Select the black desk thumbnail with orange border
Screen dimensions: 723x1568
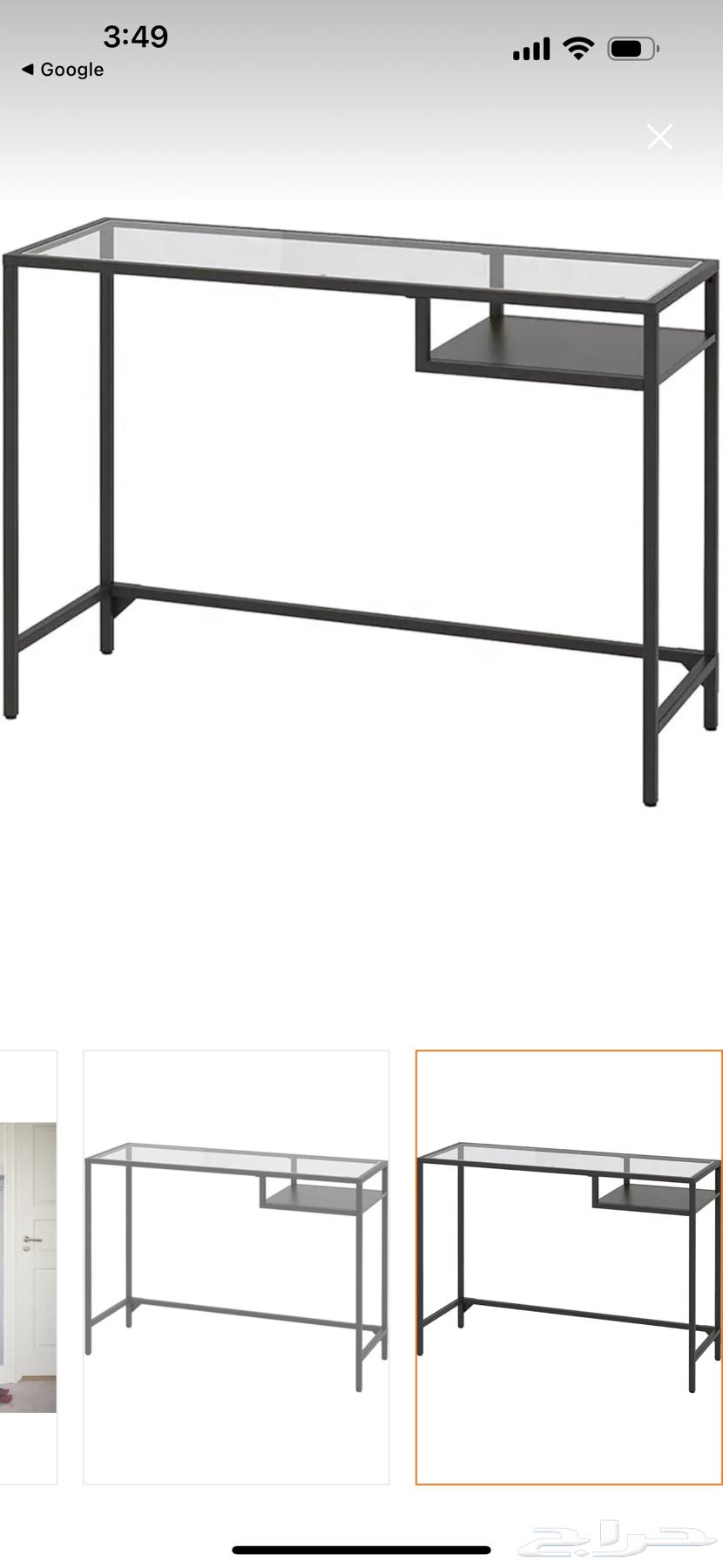pyautogui.click(x=569, y=1267)
